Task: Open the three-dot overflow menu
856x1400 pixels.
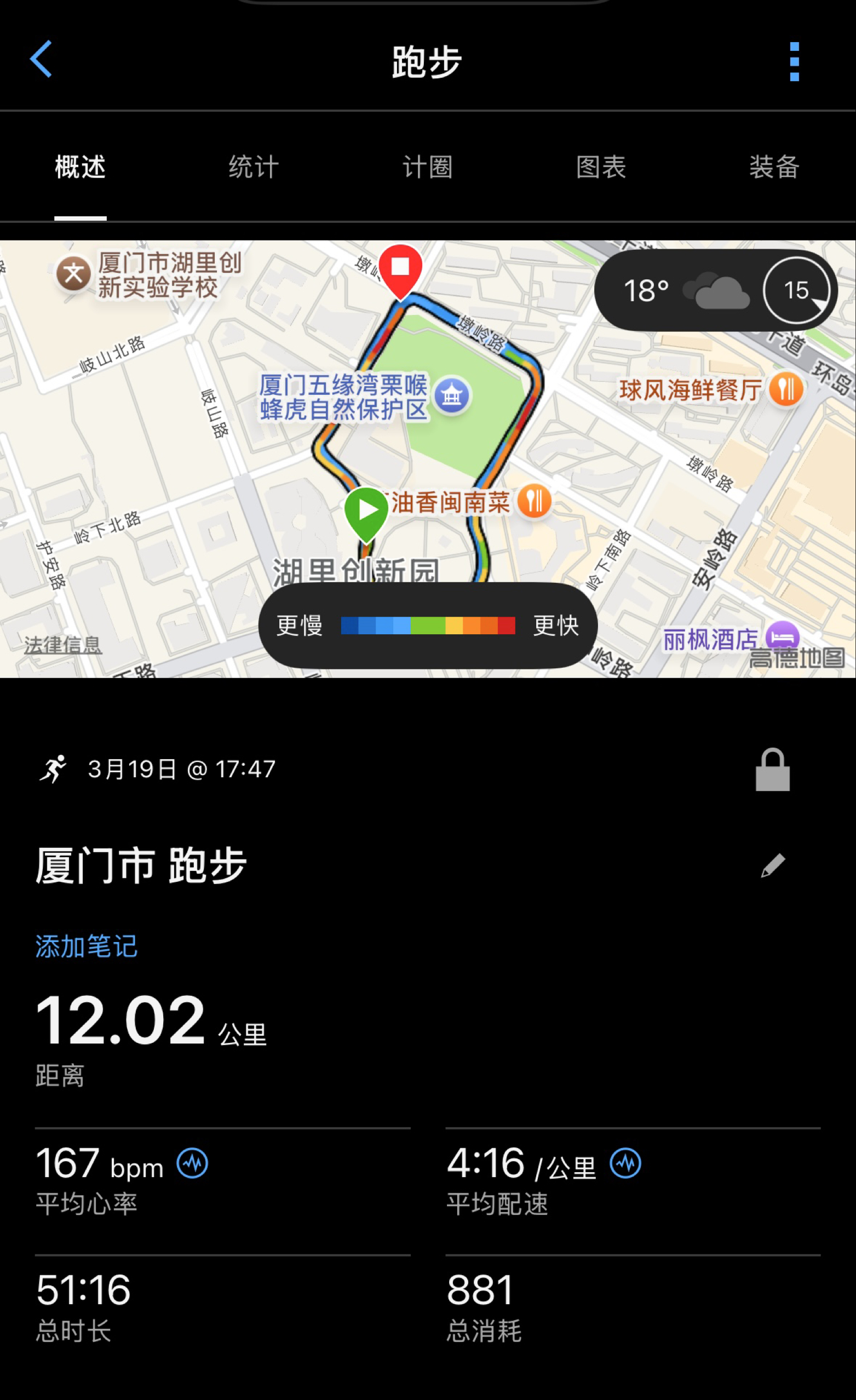Action: 794,61
